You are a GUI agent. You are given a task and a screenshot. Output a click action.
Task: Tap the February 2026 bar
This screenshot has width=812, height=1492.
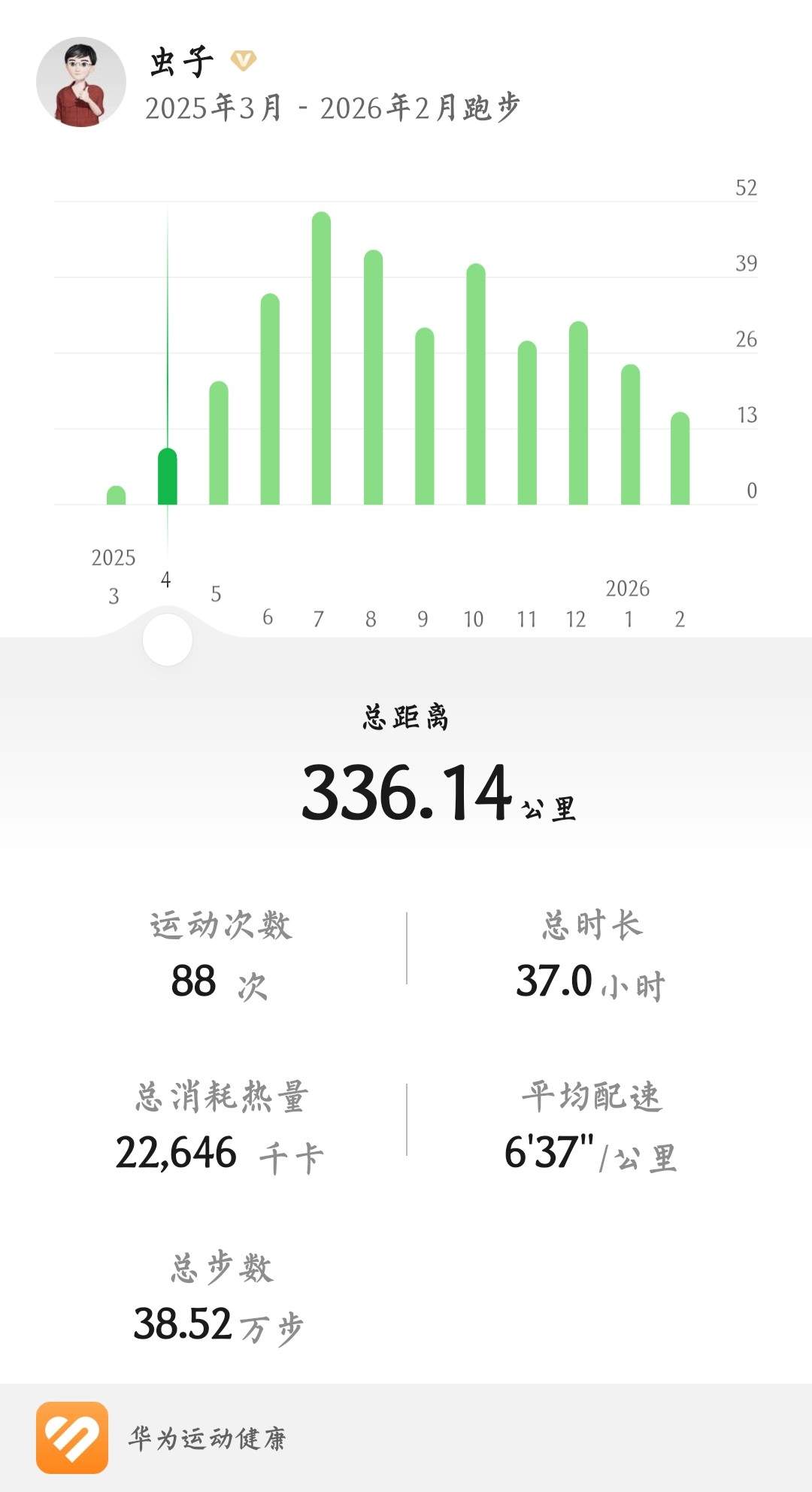pyautogui.click(x=679, y=459)
